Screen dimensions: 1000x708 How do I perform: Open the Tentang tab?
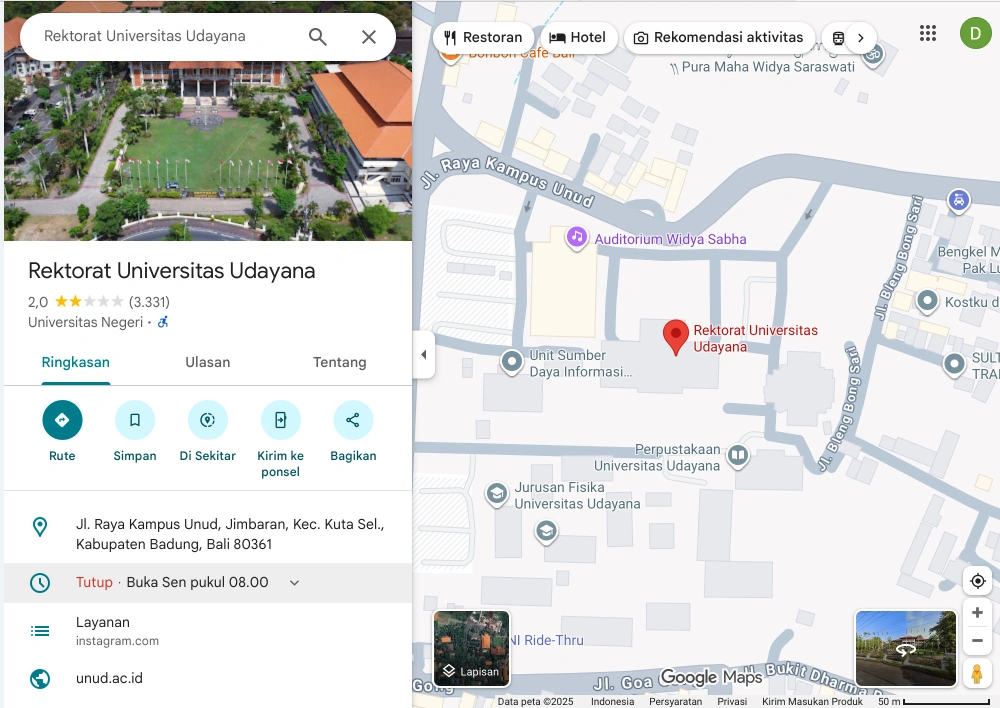(339, 363)
